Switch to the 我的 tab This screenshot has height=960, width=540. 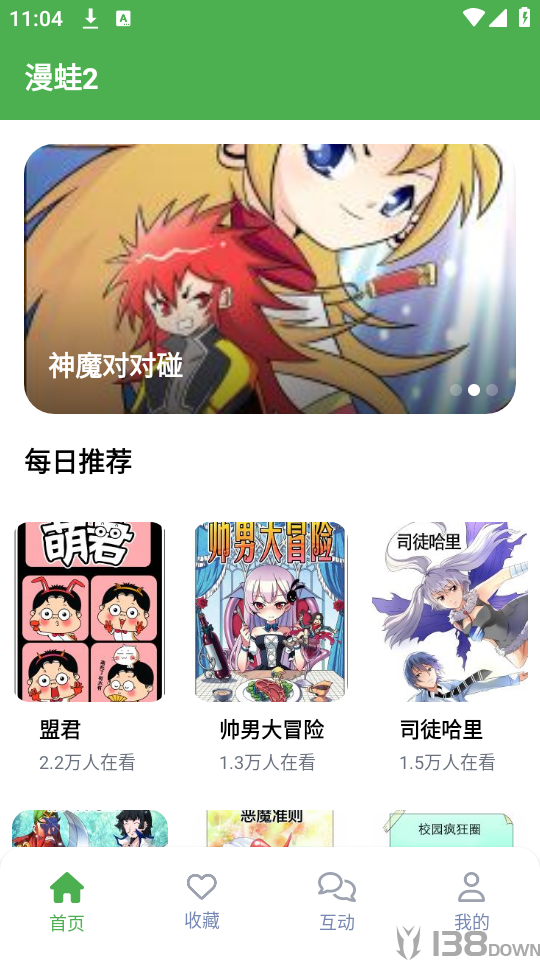472,902
